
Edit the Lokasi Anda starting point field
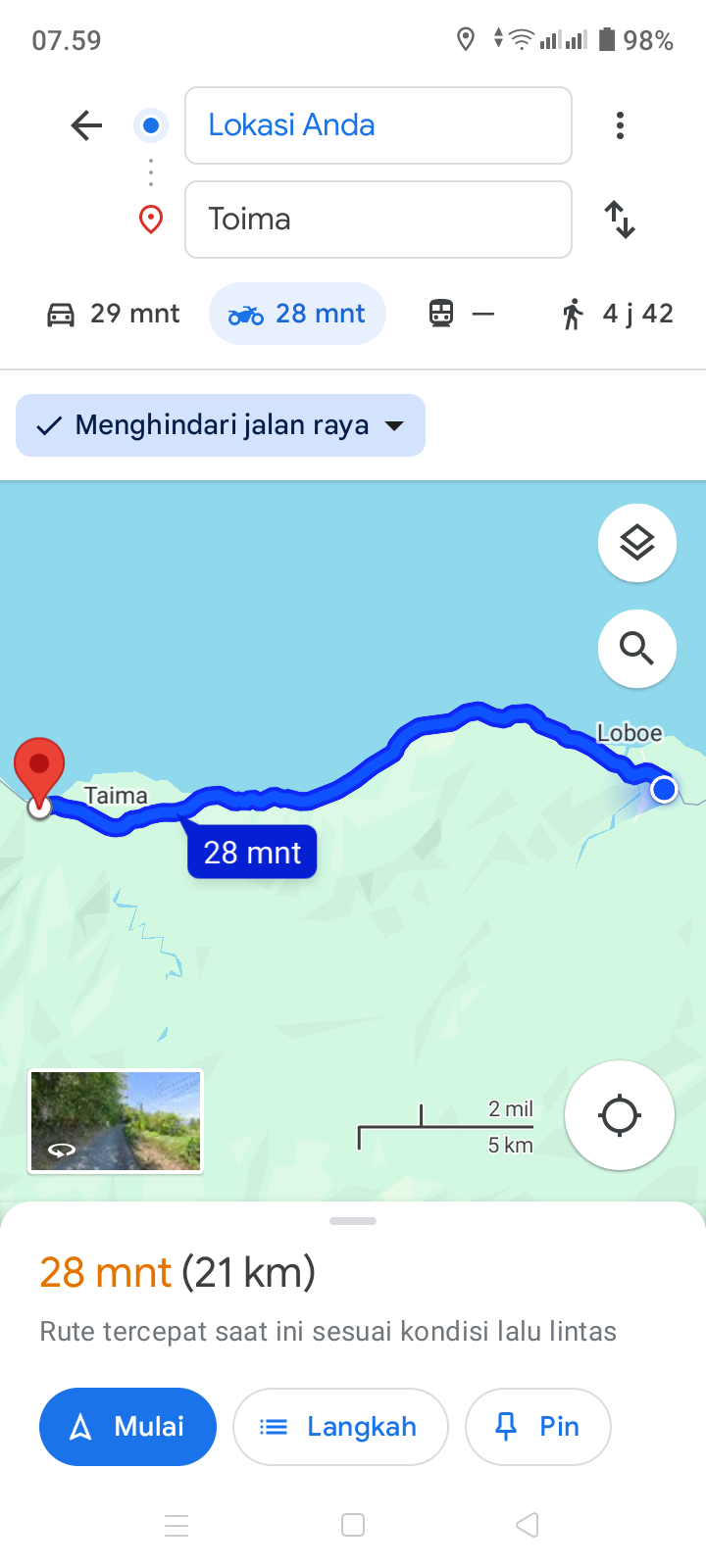(x=378, y=125)
